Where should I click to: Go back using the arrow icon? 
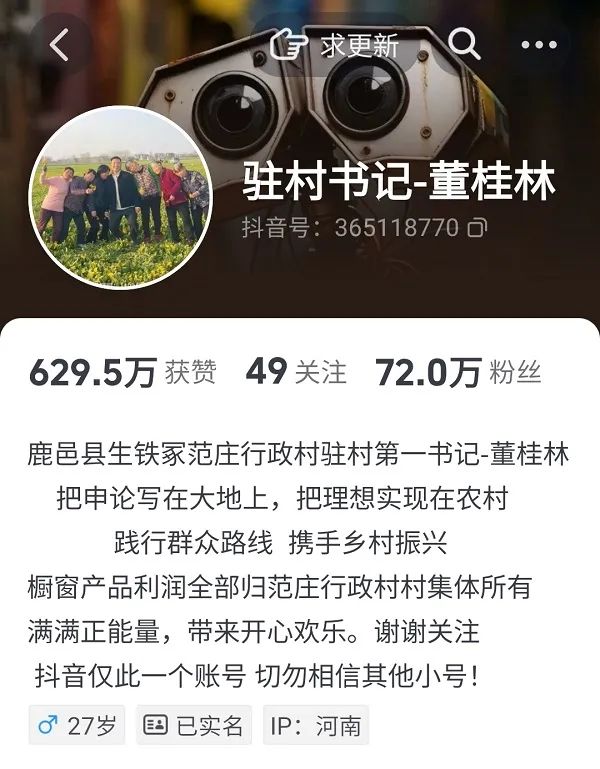click(60, 44)
